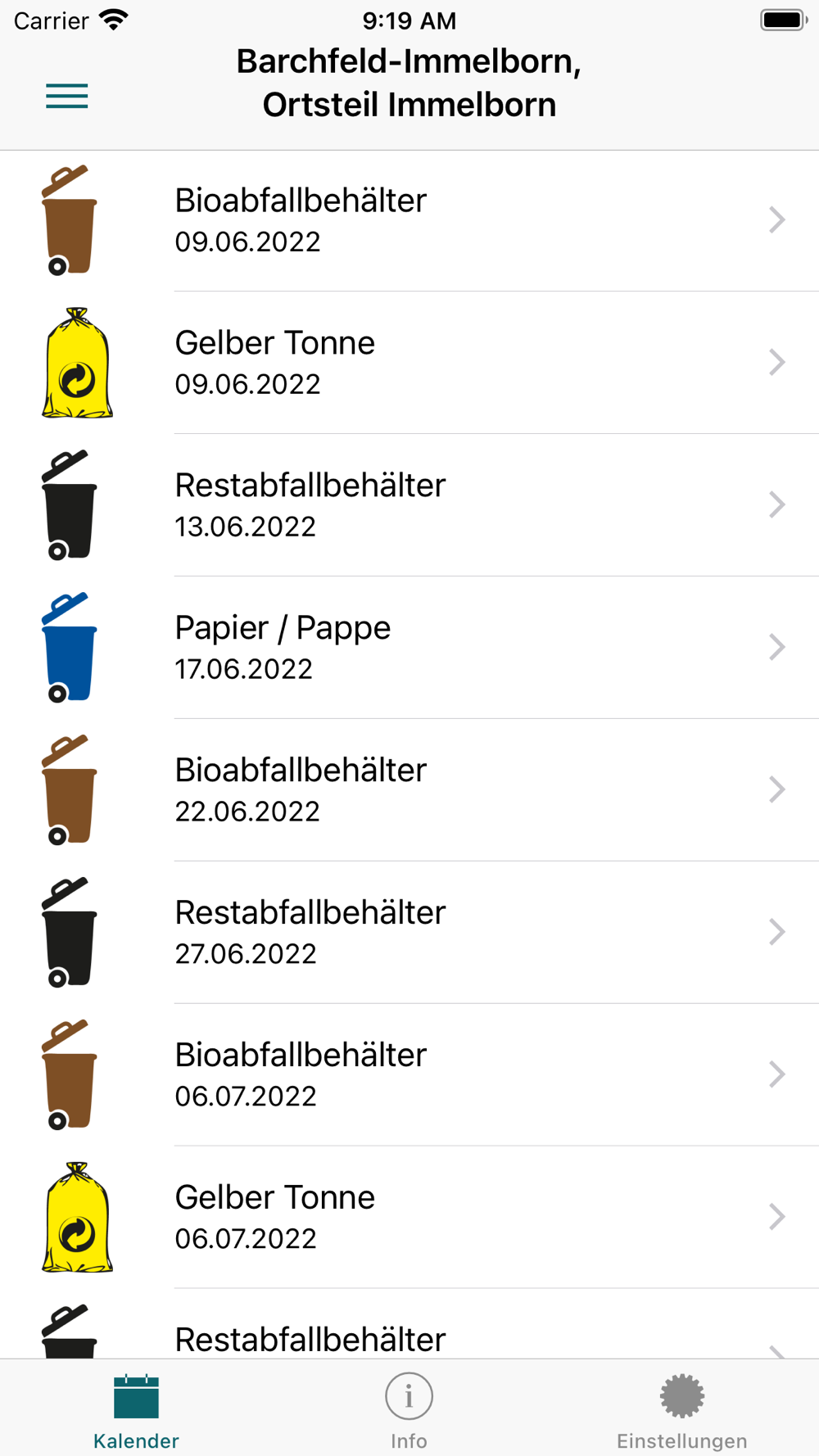Viewport: 819px width, 1456px height.
Task: Open Gelber Tonne pickup on 06.07.2022
Action: click(x=409, y=1218)
